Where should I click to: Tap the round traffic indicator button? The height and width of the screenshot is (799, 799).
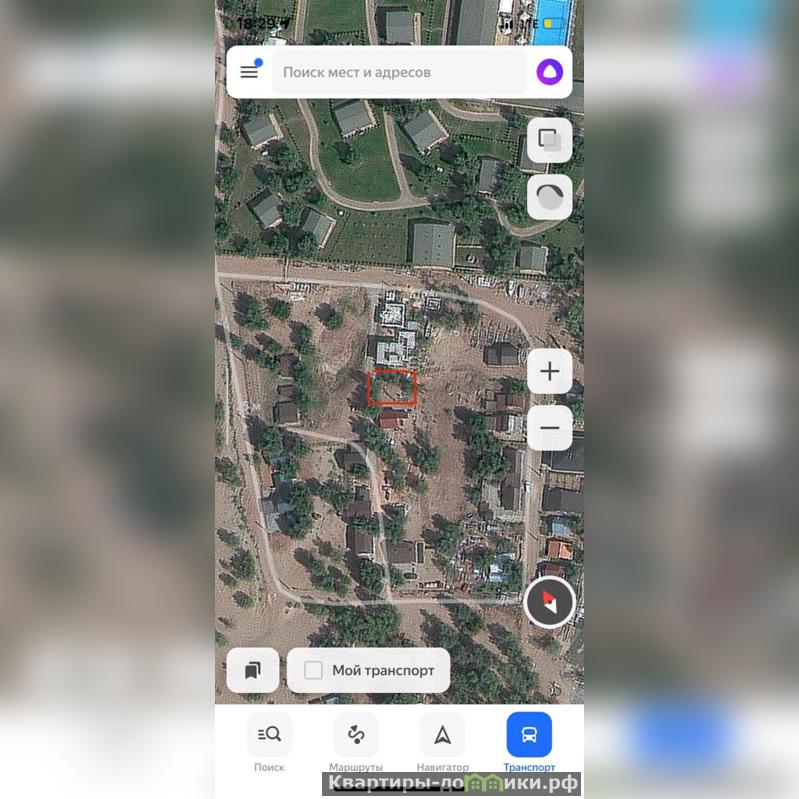549,197
